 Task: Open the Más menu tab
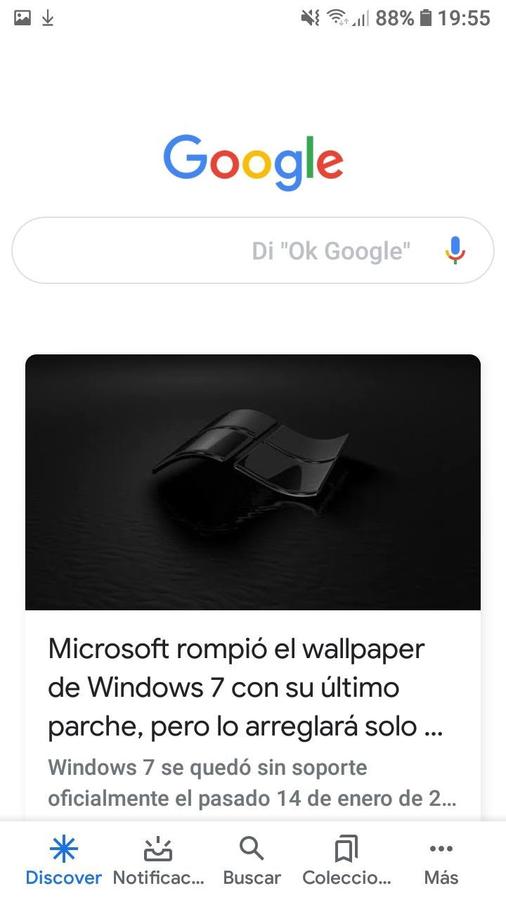click(x=441, y=860)
